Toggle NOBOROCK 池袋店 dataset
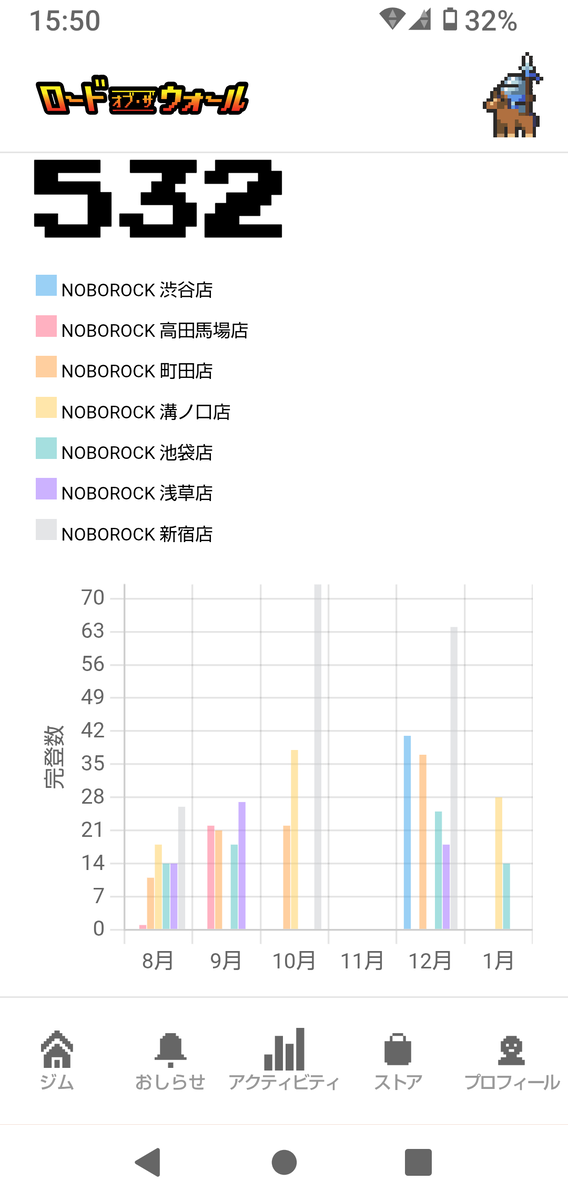Screen dimensions: 568x1200 tap(124, 452)
